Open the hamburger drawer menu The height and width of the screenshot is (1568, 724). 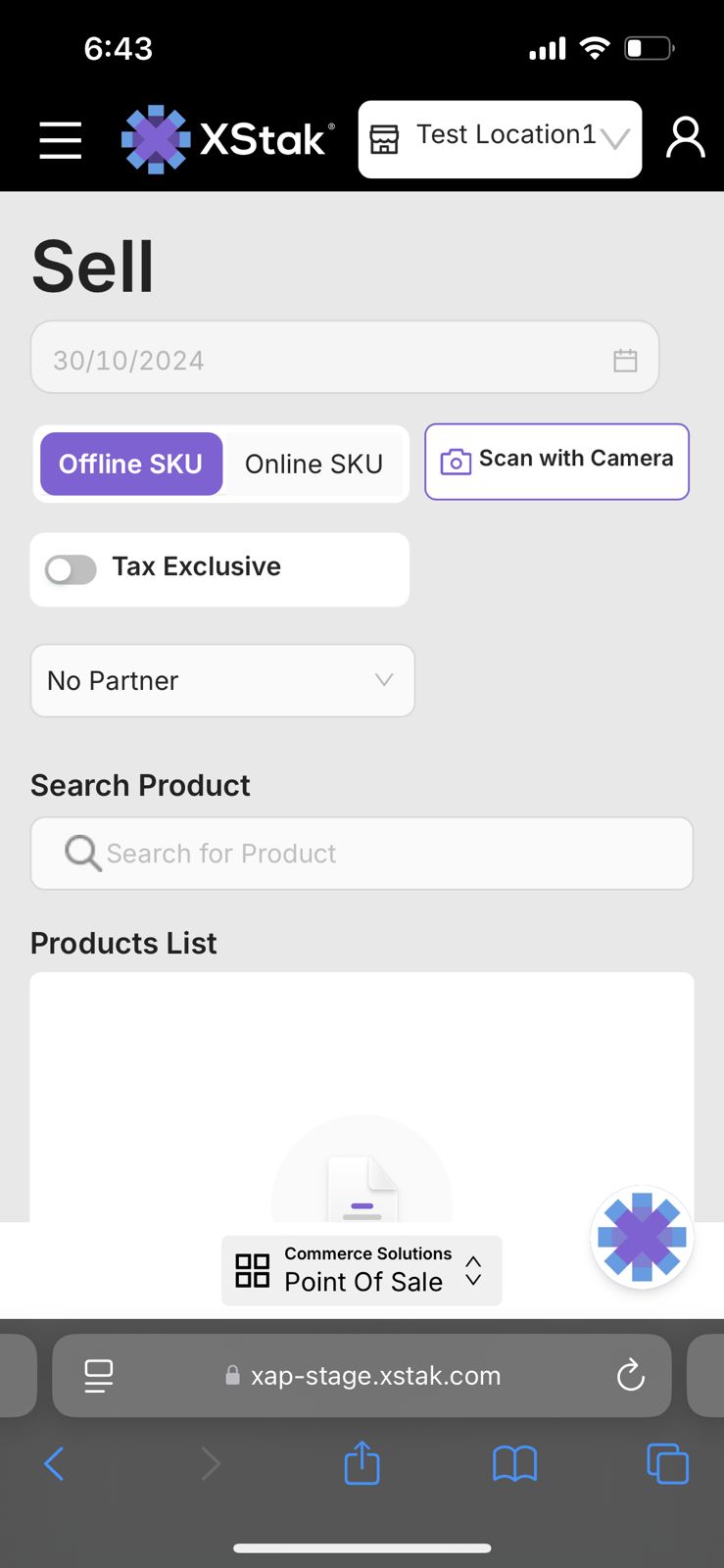pos(60,140)
